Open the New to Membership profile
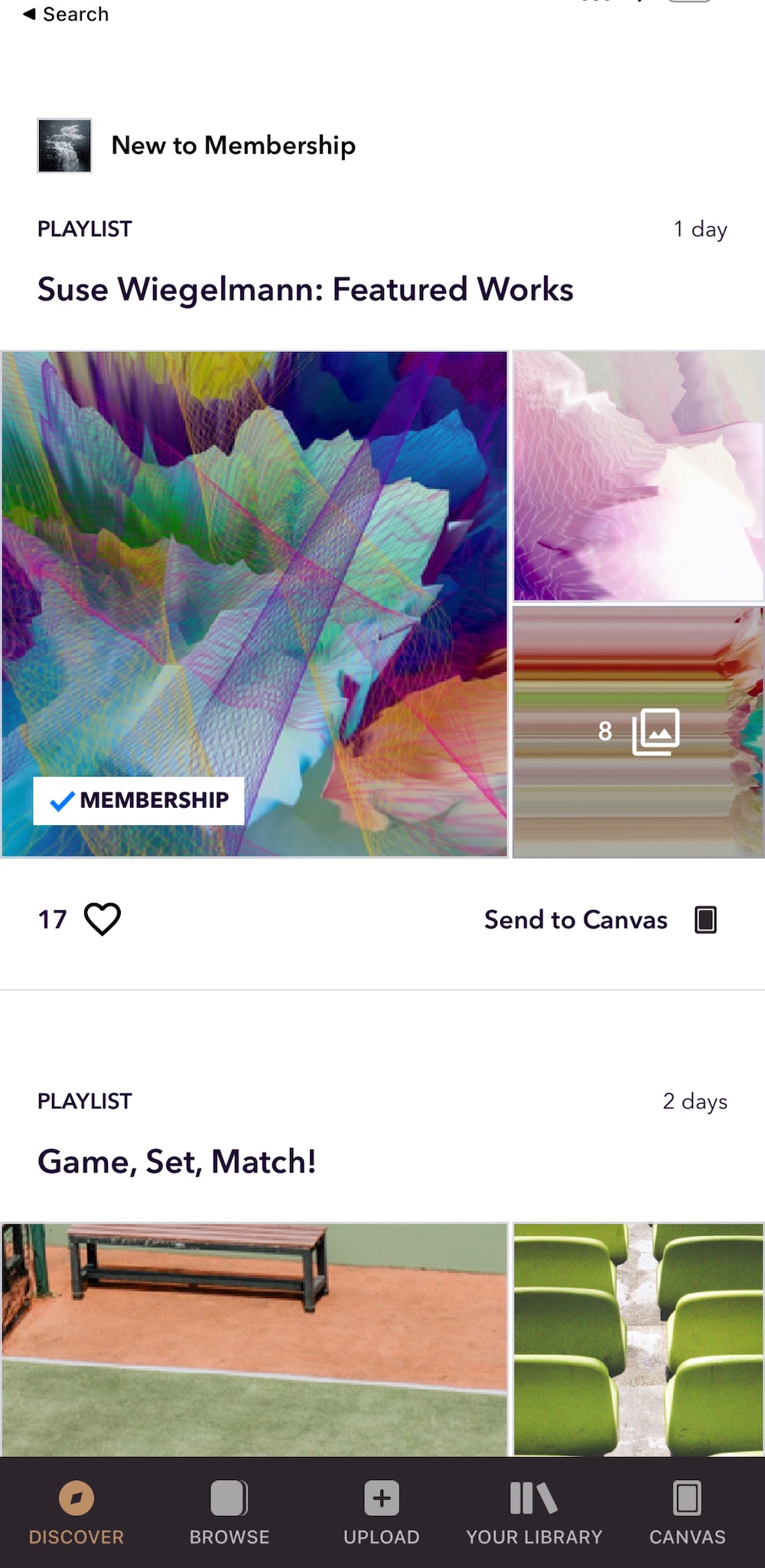This screenshot has width=765, height=1568. [233, 145]
